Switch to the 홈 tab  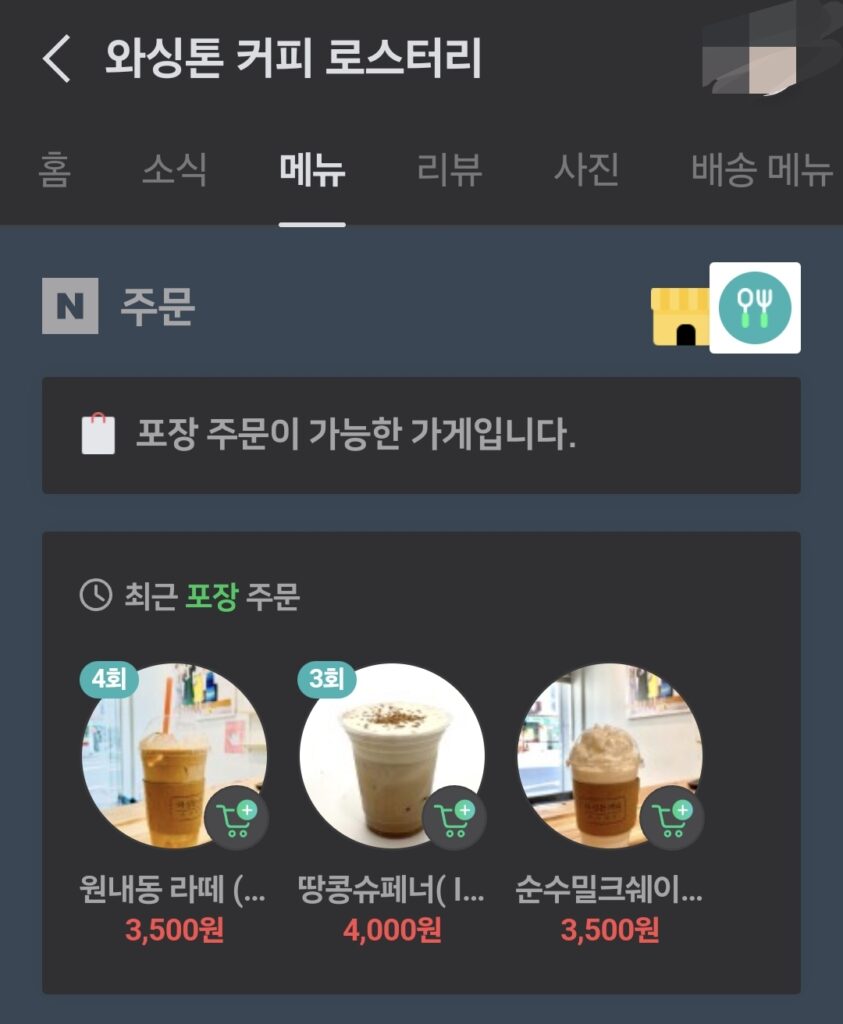coord(54,170)
